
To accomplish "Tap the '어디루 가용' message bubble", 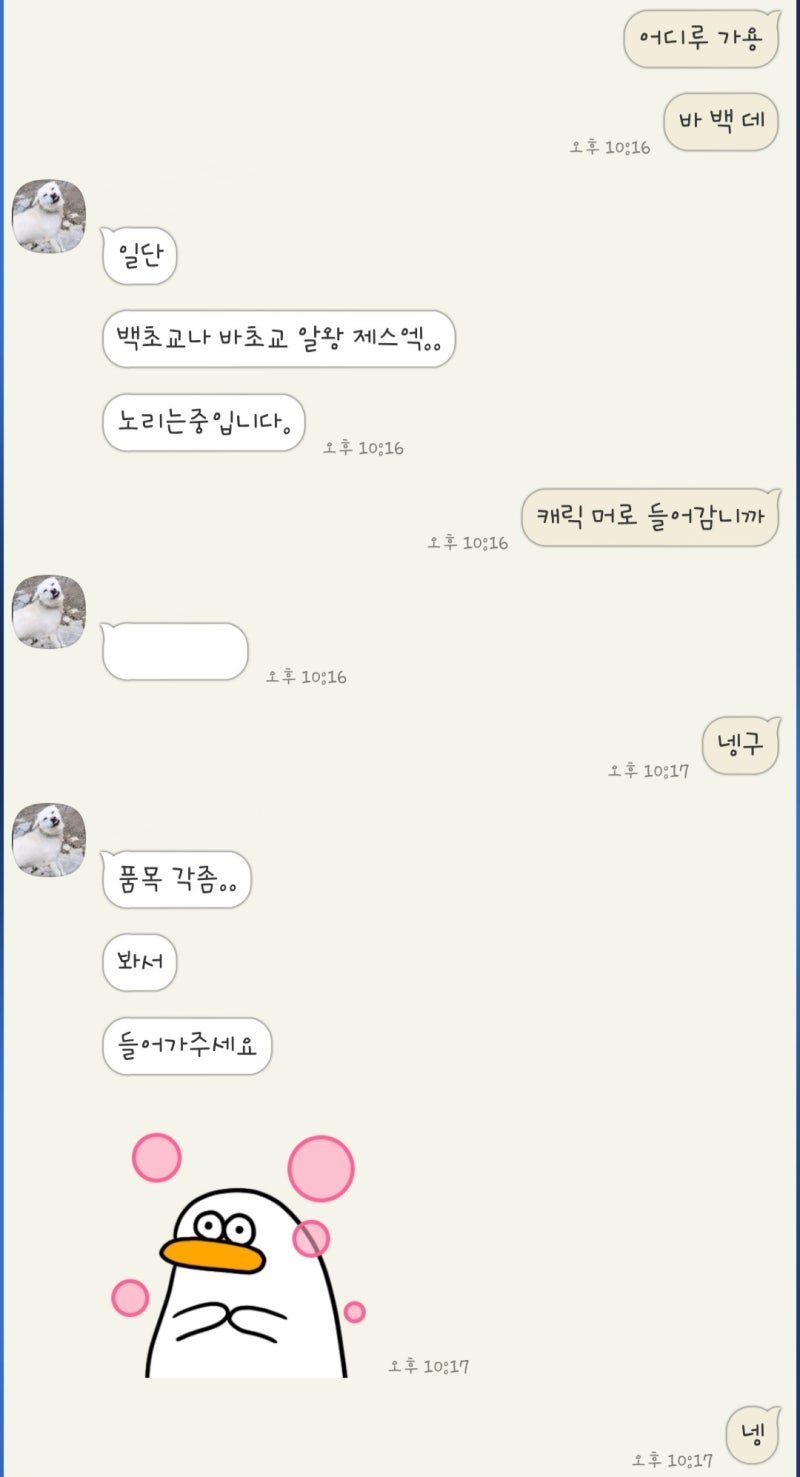I will click(700, 38).
